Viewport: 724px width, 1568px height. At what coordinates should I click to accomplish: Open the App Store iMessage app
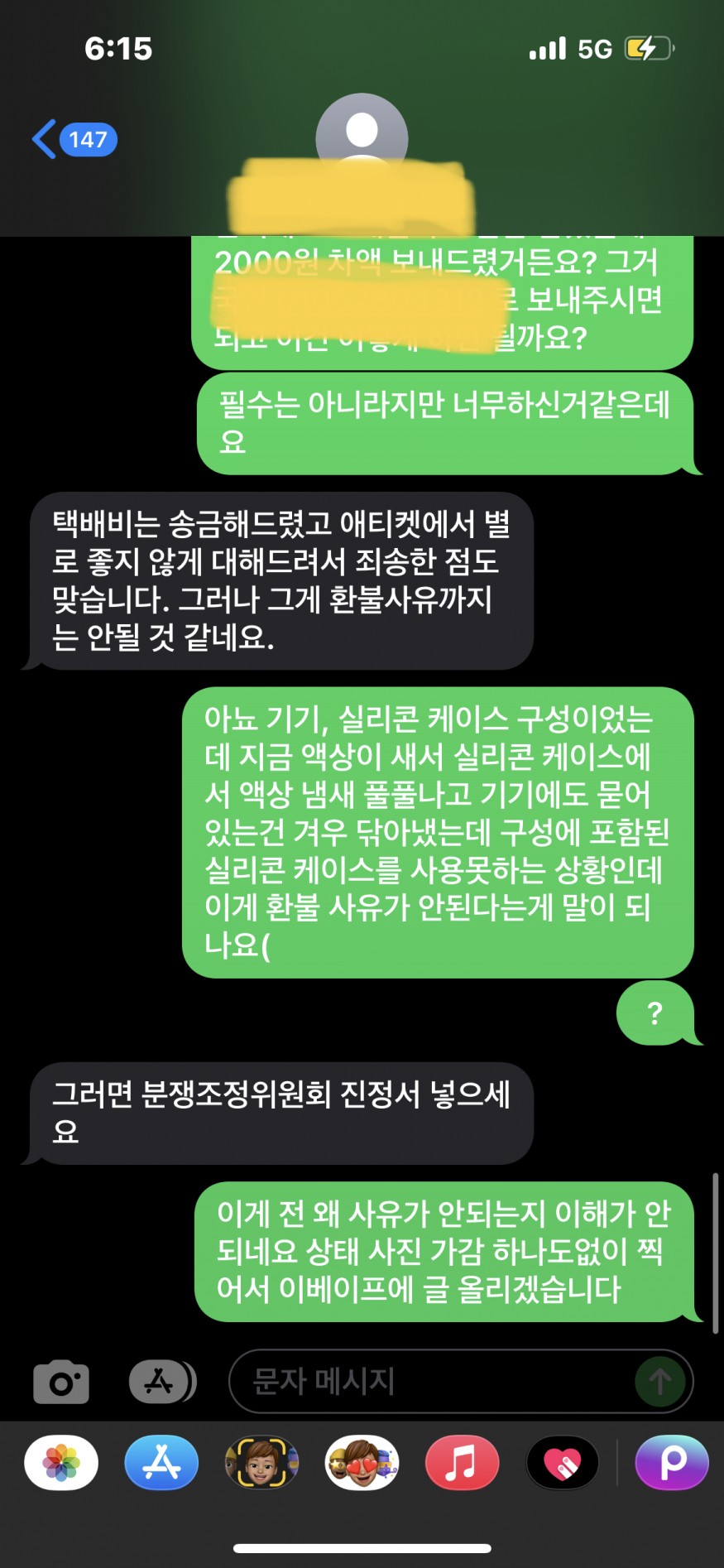(161, 1463)
